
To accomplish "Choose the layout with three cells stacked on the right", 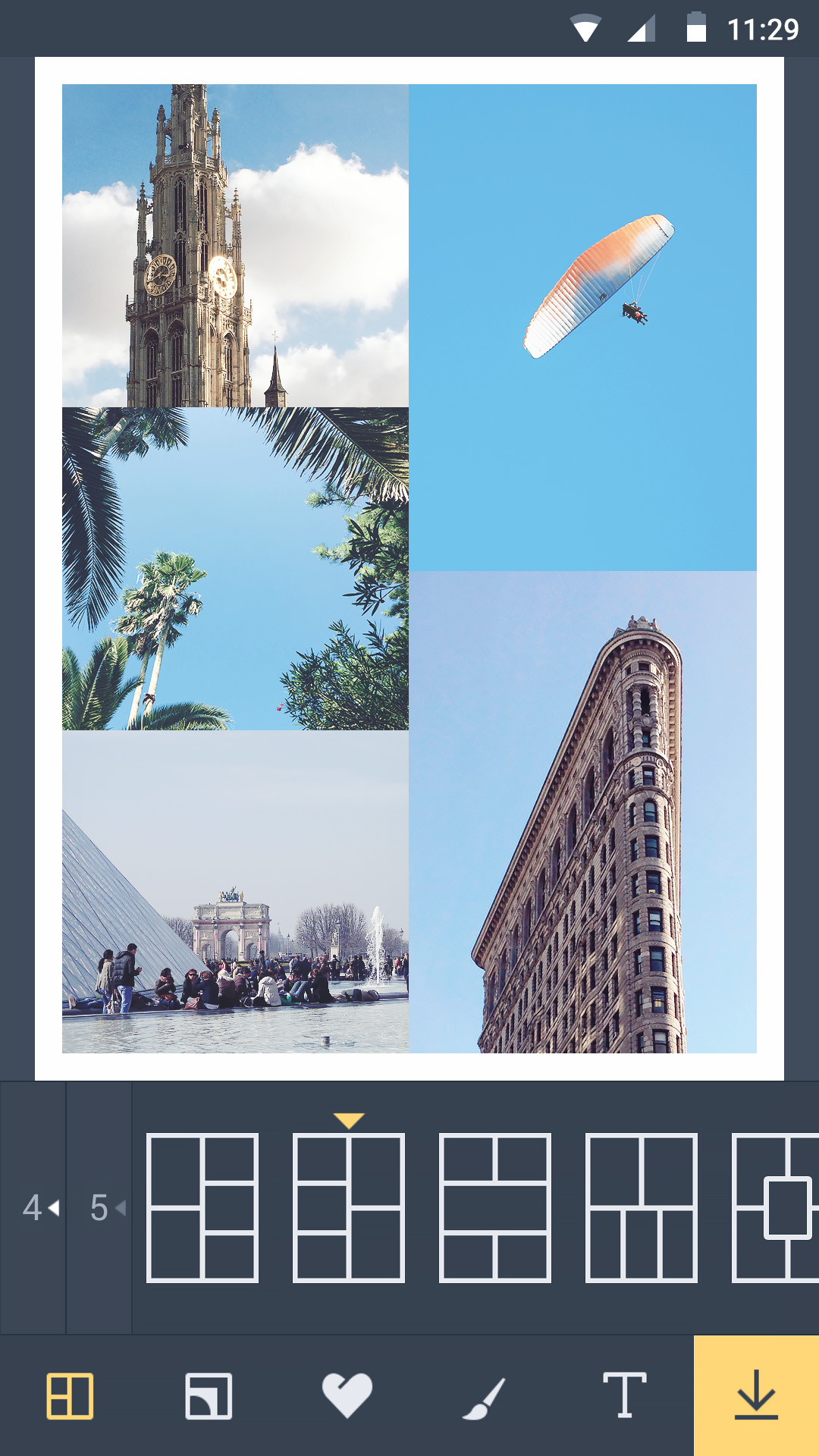I will pyautogui.click(x=202, y=1207).
